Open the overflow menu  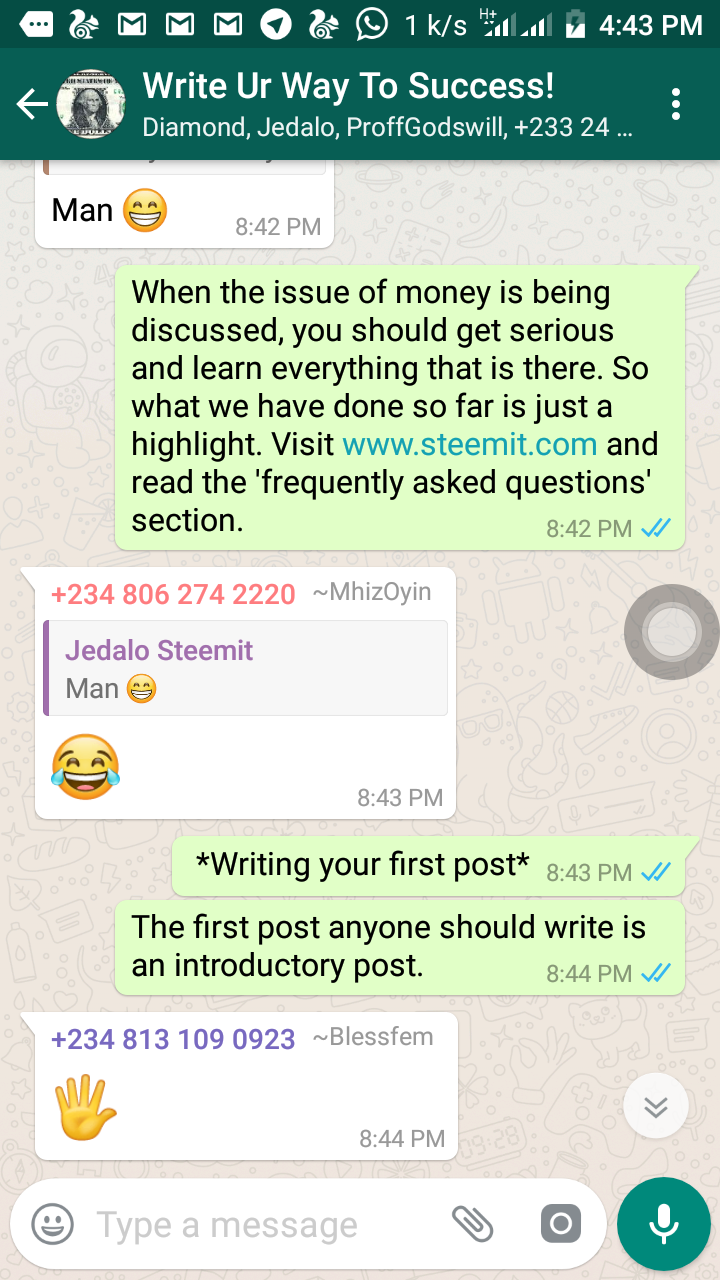(676, 104)
